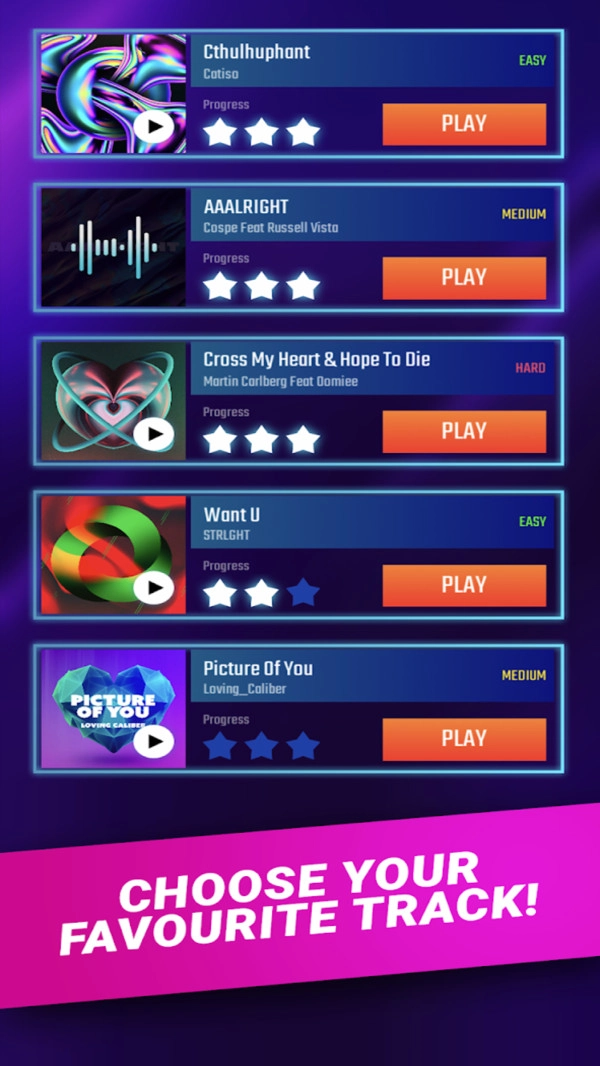This screenshot has width=600, height=1066.
Task: Preview Cthulhuphant from its cover art
Action: [154, 127]
